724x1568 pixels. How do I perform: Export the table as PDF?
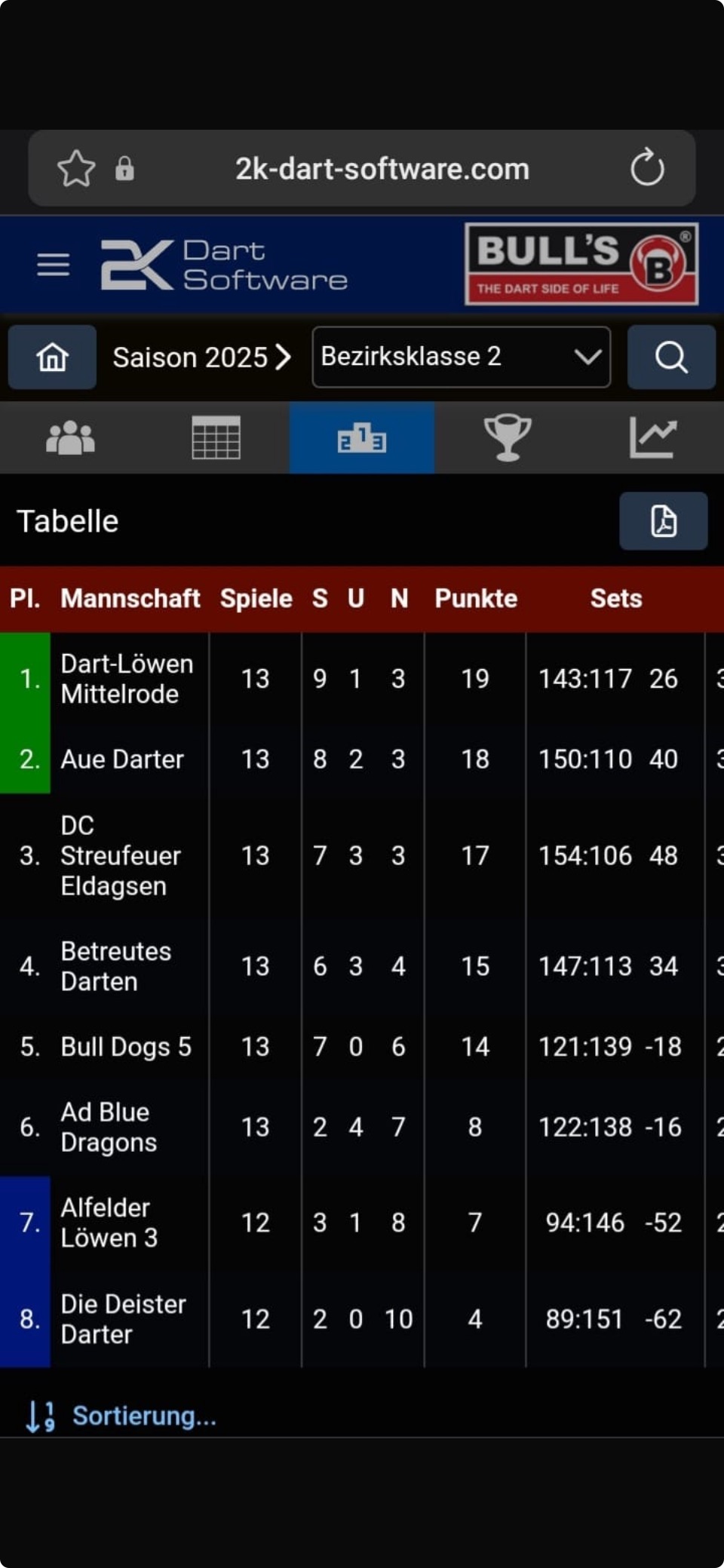click(x=663, y=521)
